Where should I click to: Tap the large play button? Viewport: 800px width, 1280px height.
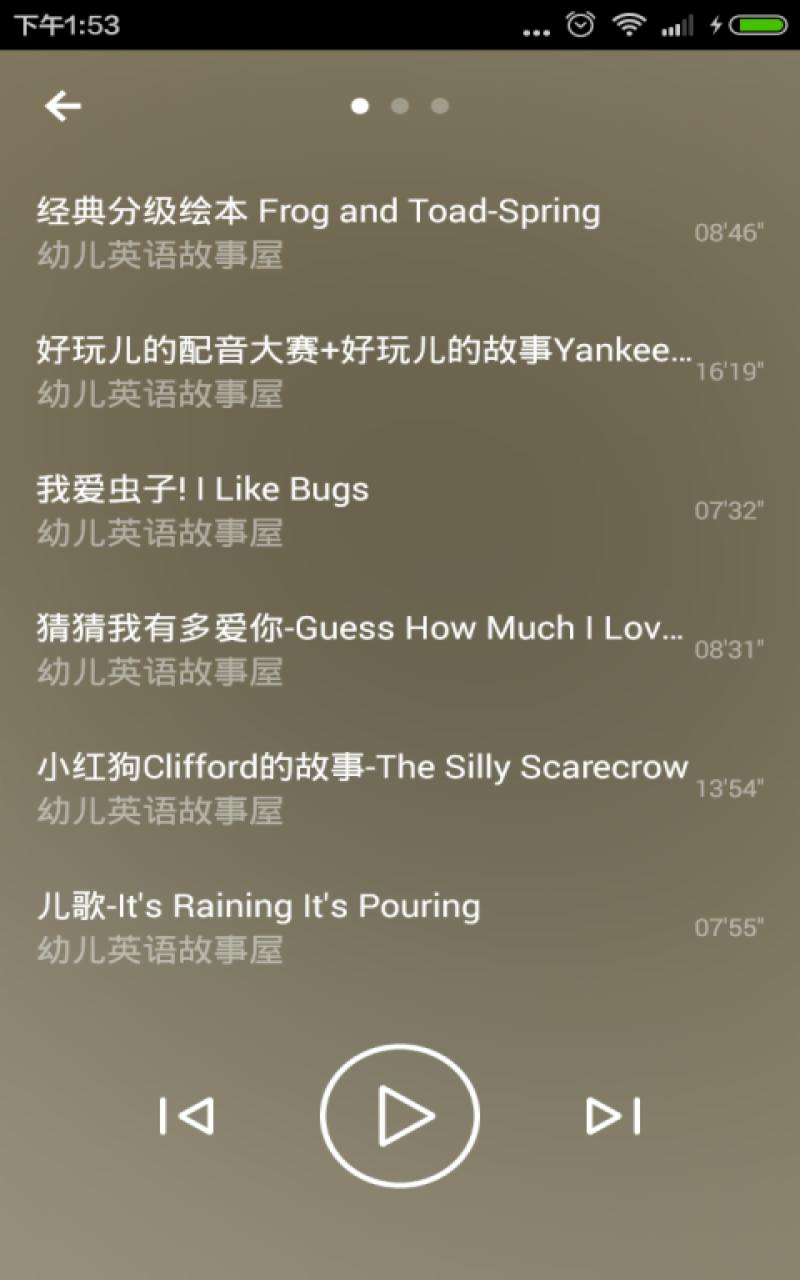[400, 1116]
